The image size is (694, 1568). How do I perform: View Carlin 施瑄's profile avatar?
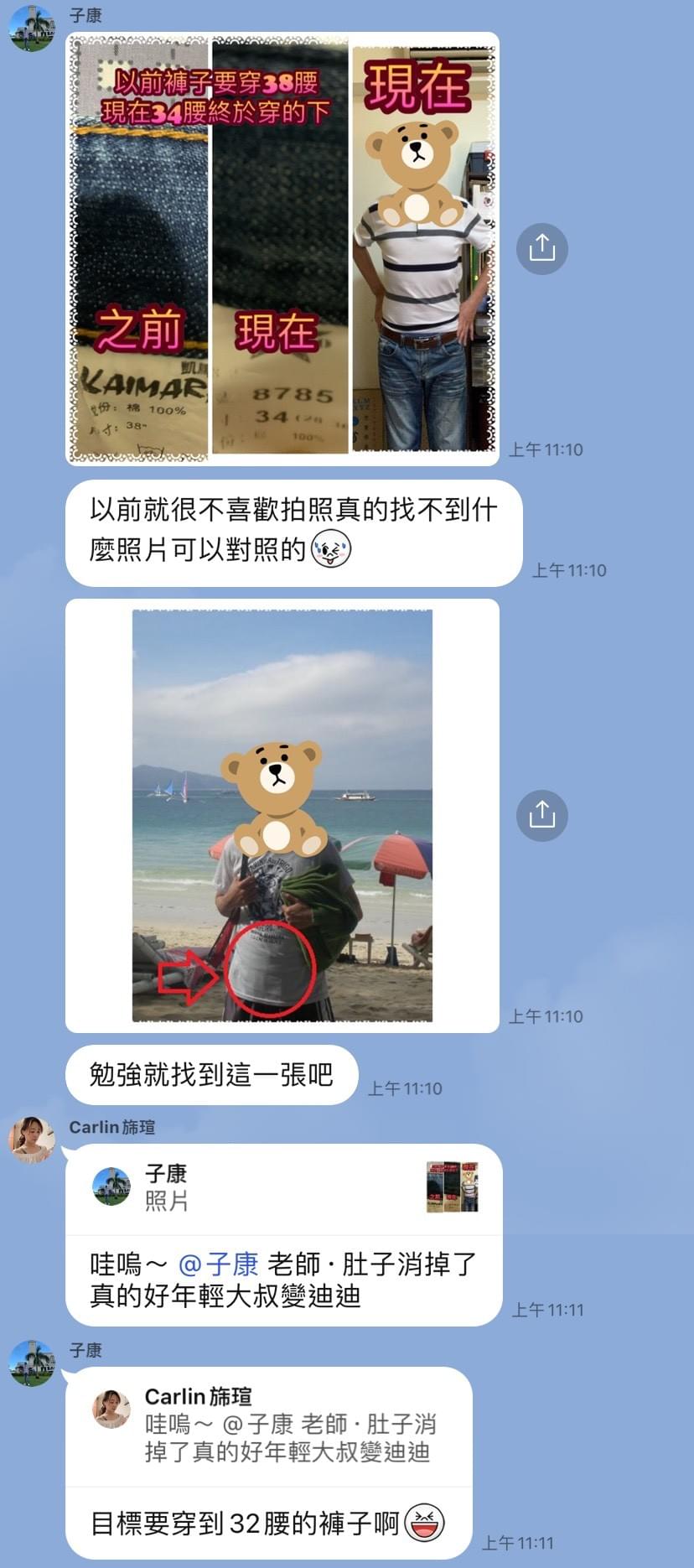click(32, 1140)
